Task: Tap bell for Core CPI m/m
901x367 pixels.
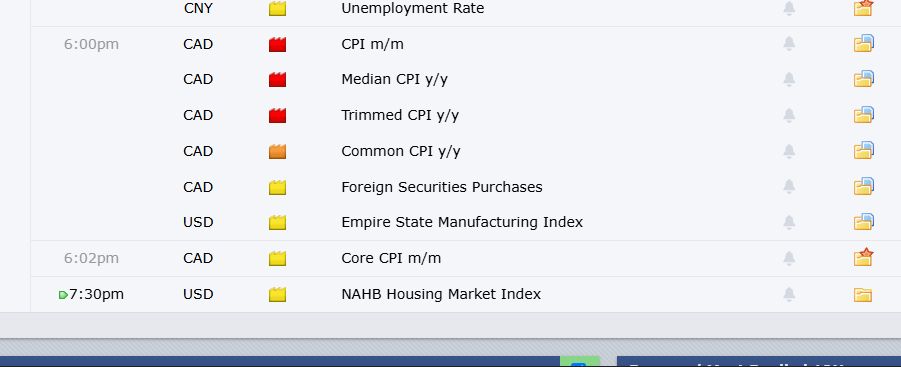Action: pyautogui.click(x=789, y=258)
